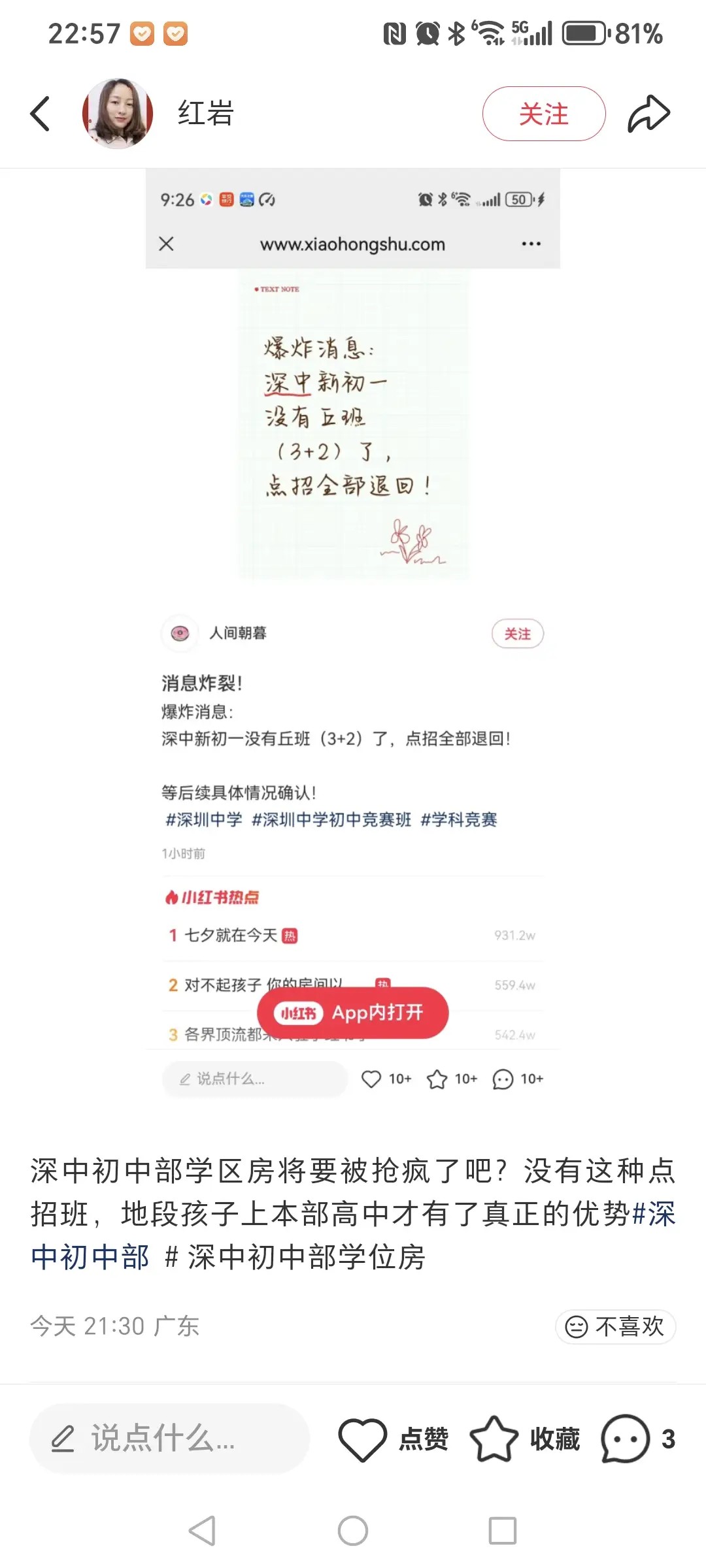Tap the 说点什么 comment field
The width and height of the screenshot is (706, 1568).
coord(169,1439)
